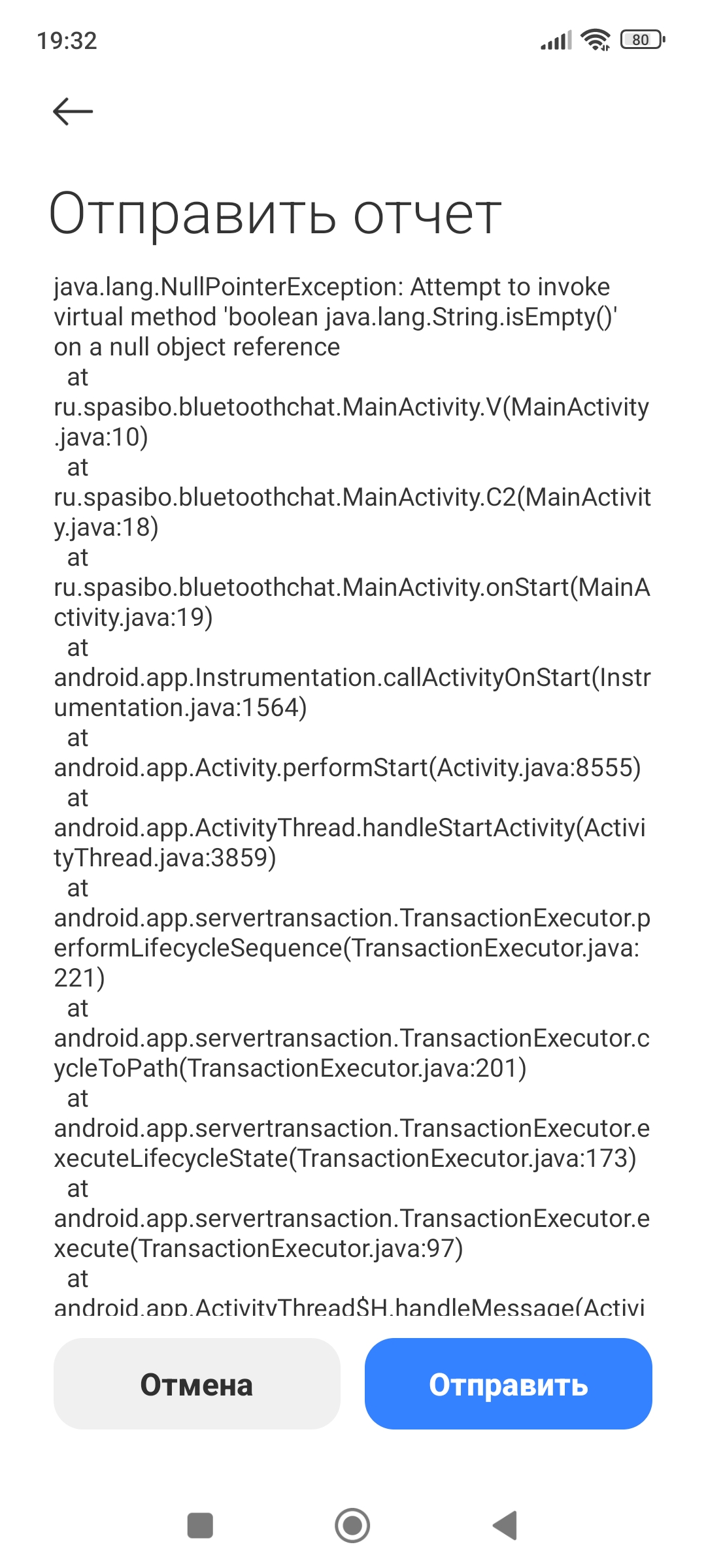Send the report with Отправить

pos(508,1384)
